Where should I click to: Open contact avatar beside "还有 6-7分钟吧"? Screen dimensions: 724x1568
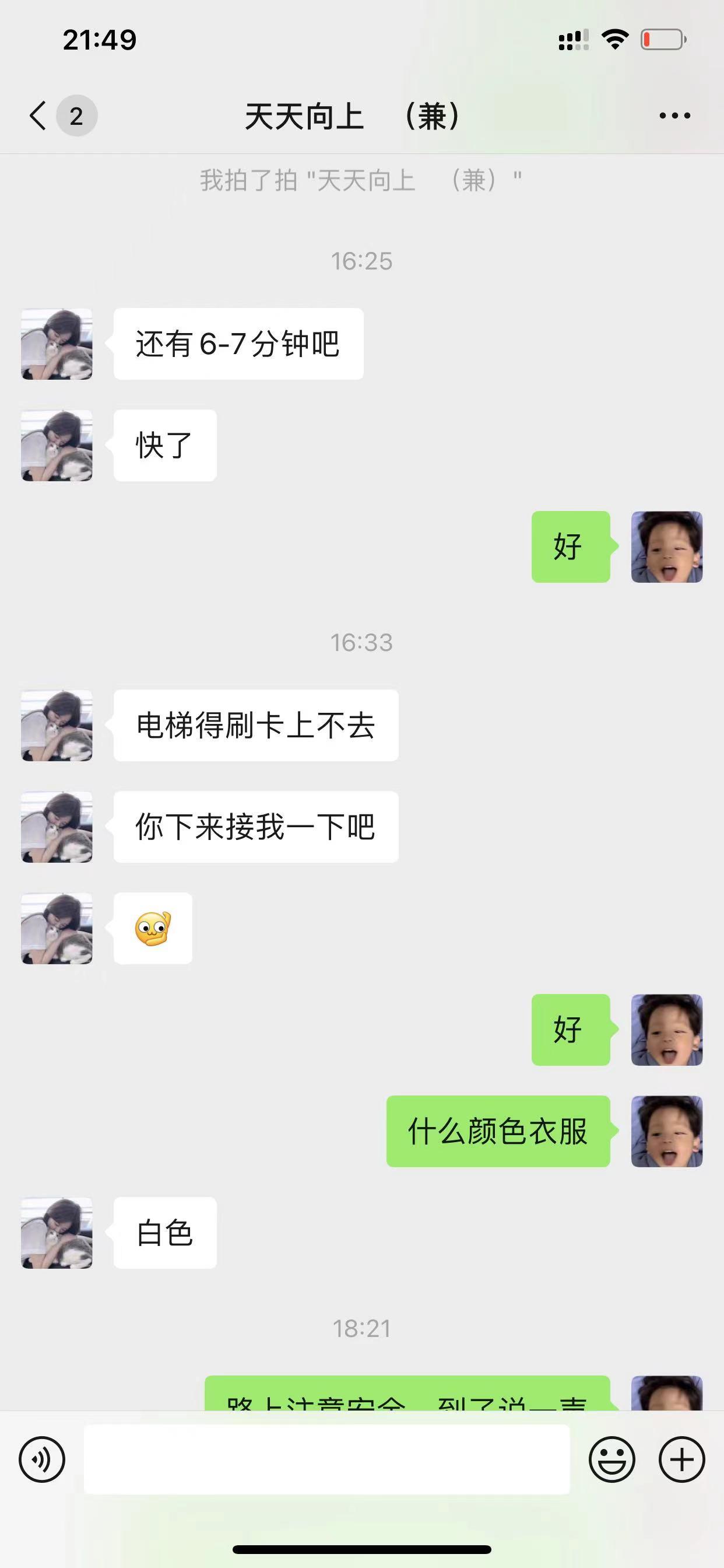57,344
